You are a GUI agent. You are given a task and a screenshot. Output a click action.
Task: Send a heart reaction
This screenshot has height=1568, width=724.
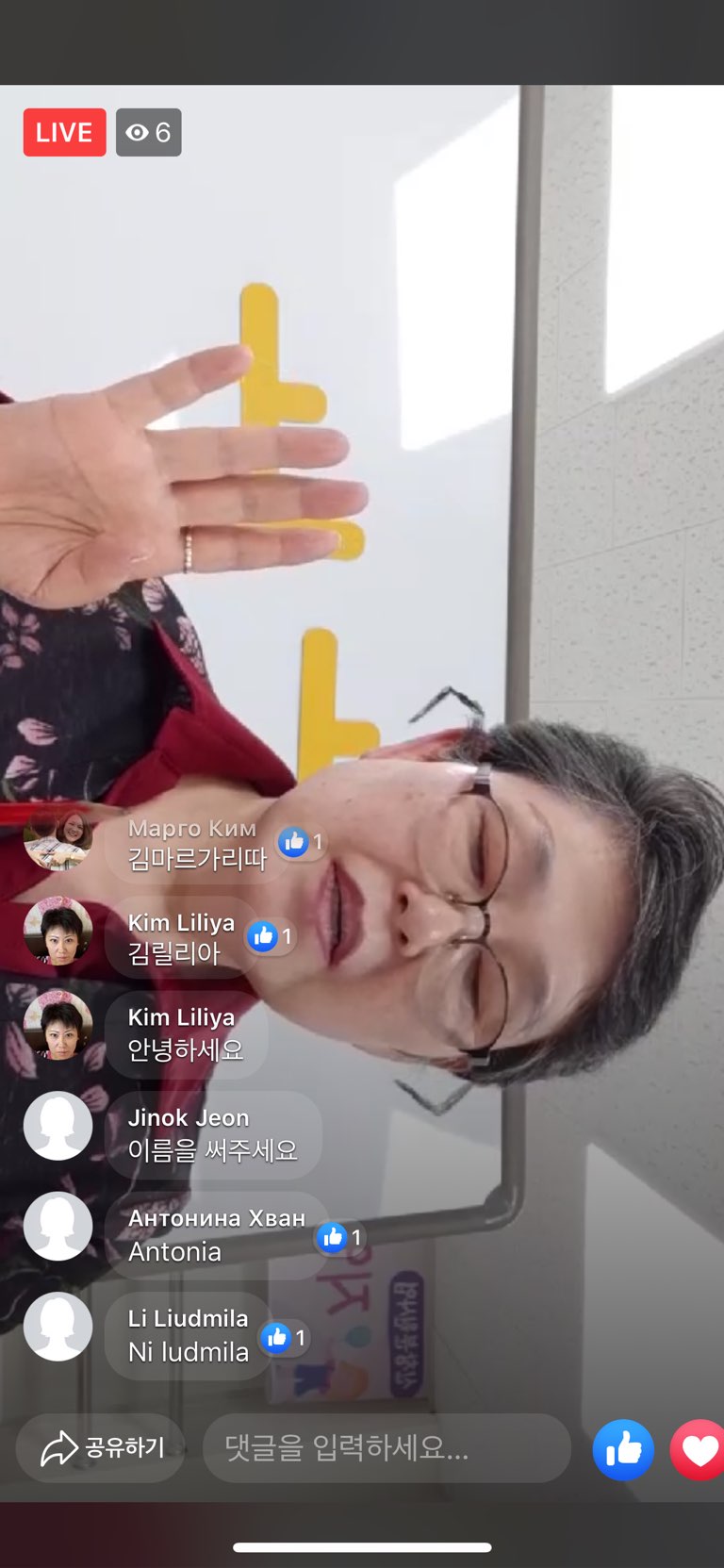tap(699, 1449)
